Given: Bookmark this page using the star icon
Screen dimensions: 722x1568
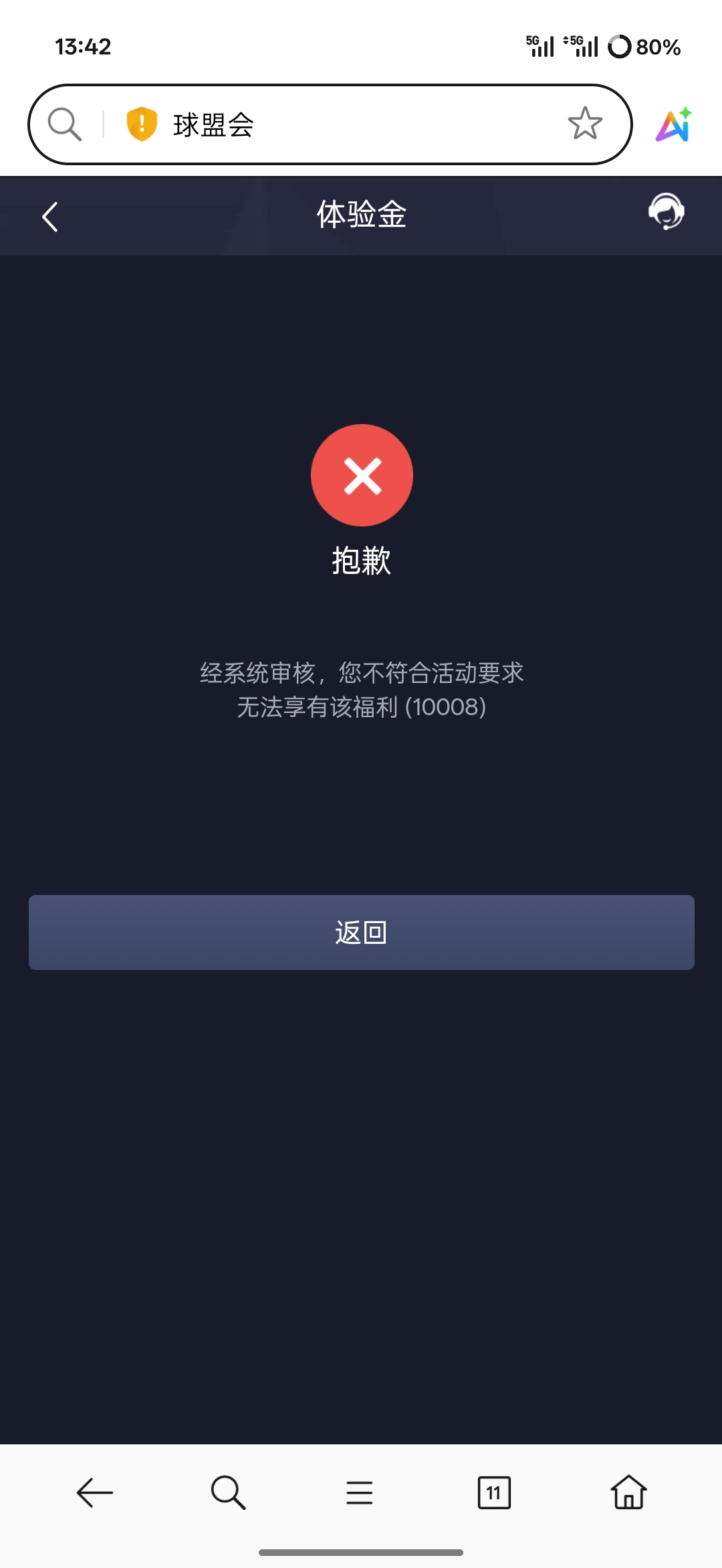Looking at the screenshot, I should [x=584, y=123].
